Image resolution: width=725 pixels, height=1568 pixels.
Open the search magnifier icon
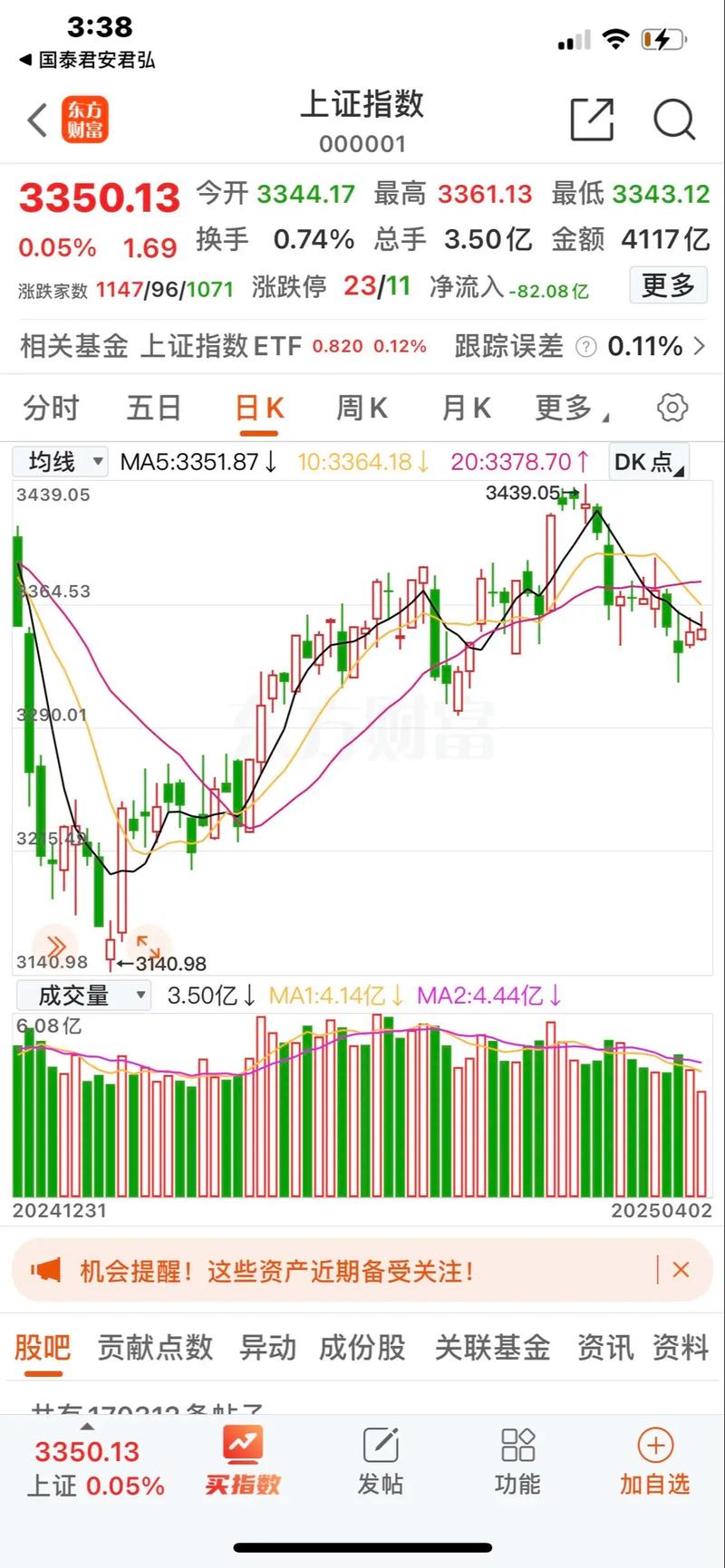click(674, 120)
